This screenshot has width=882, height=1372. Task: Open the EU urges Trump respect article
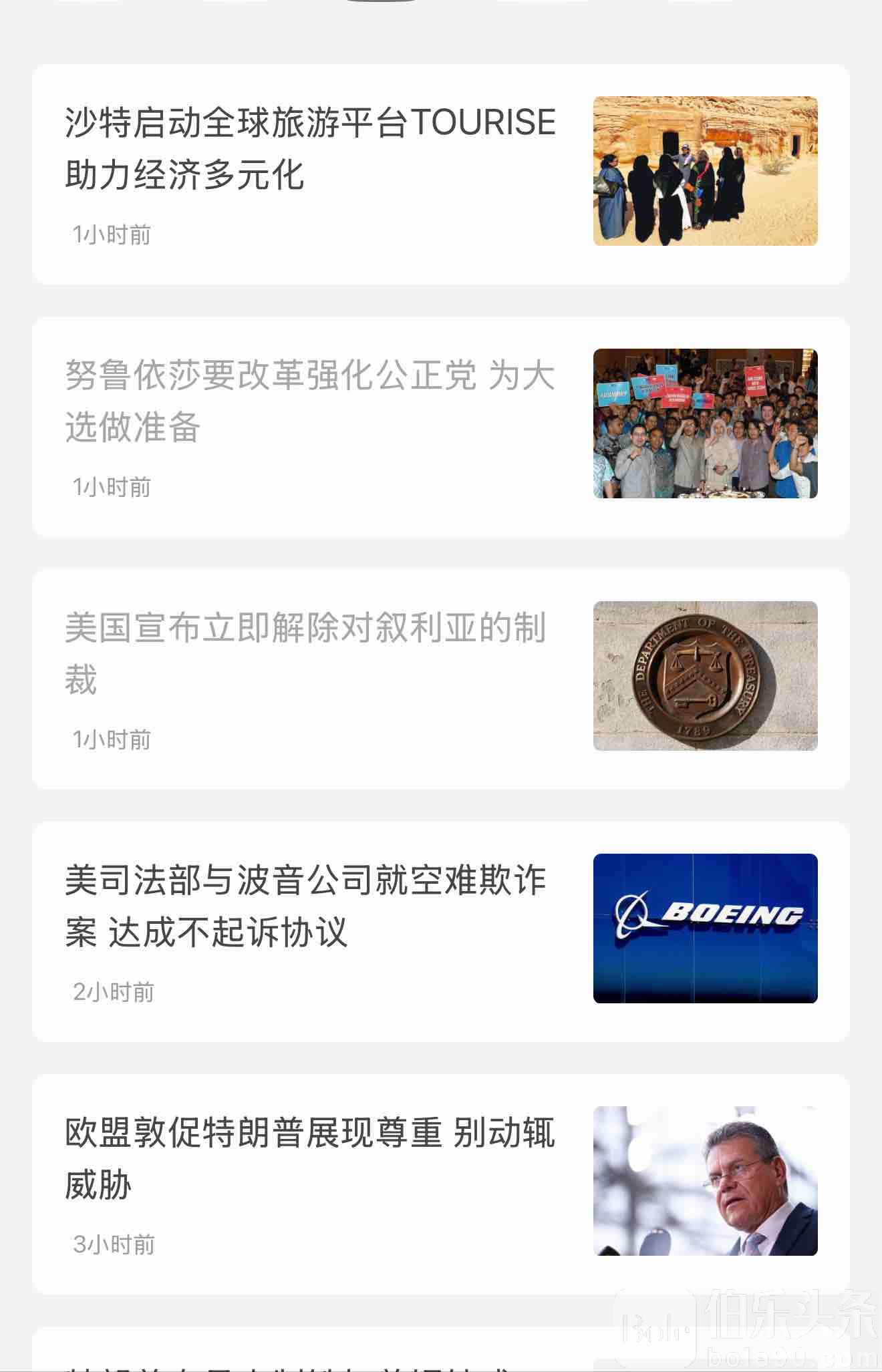(x=310, y=1158)
